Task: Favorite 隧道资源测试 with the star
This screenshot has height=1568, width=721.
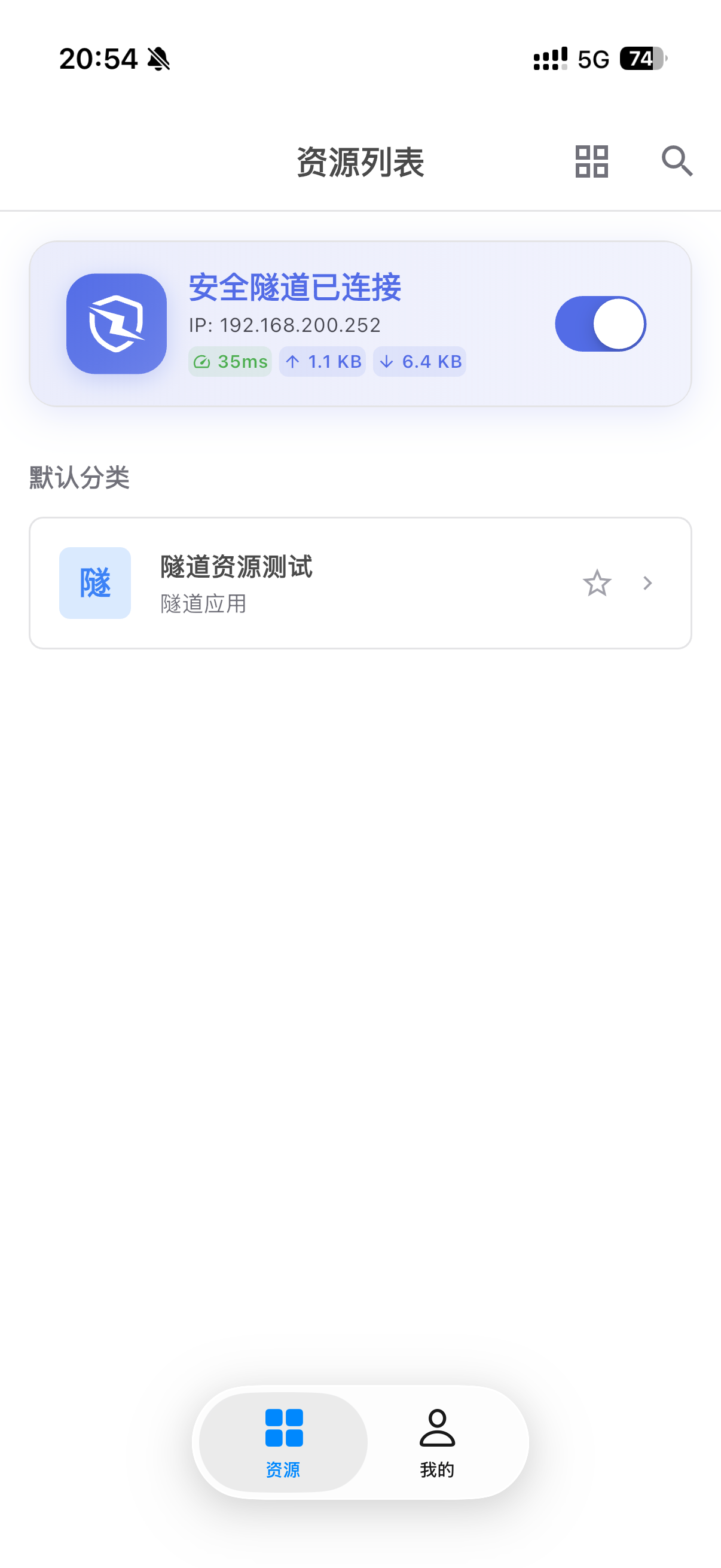Action: (x=596, y=582)
